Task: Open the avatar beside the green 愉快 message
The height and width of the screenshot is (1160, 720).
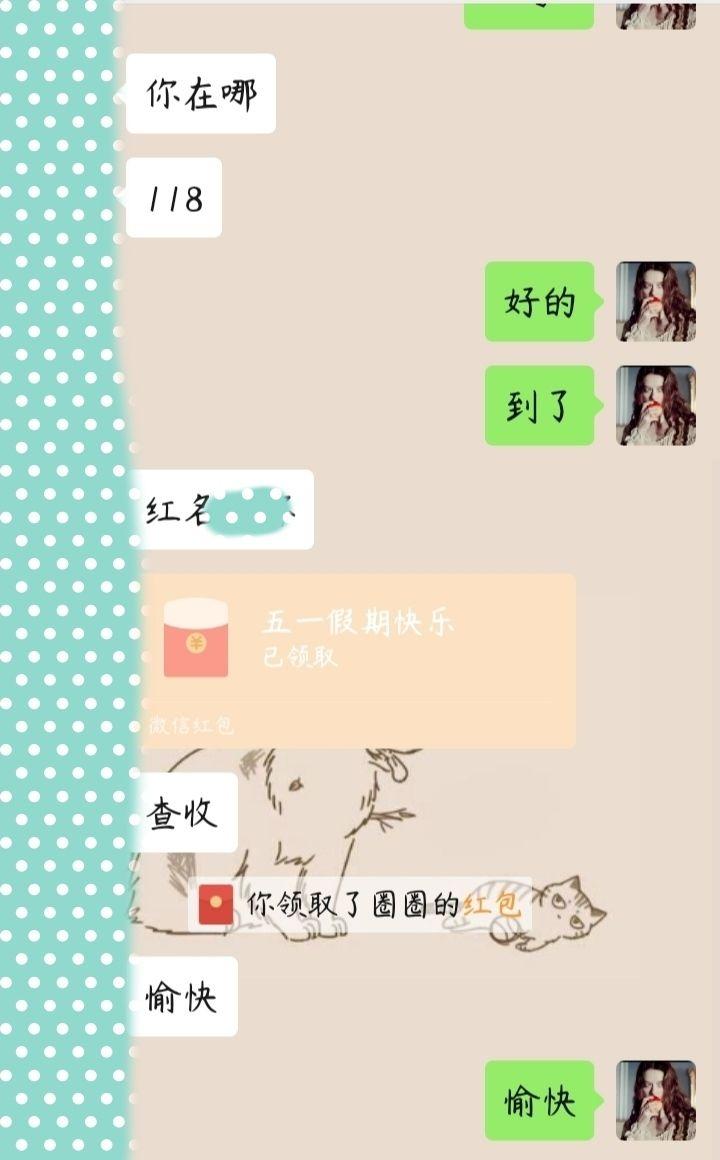Action: pos(655,1100)
